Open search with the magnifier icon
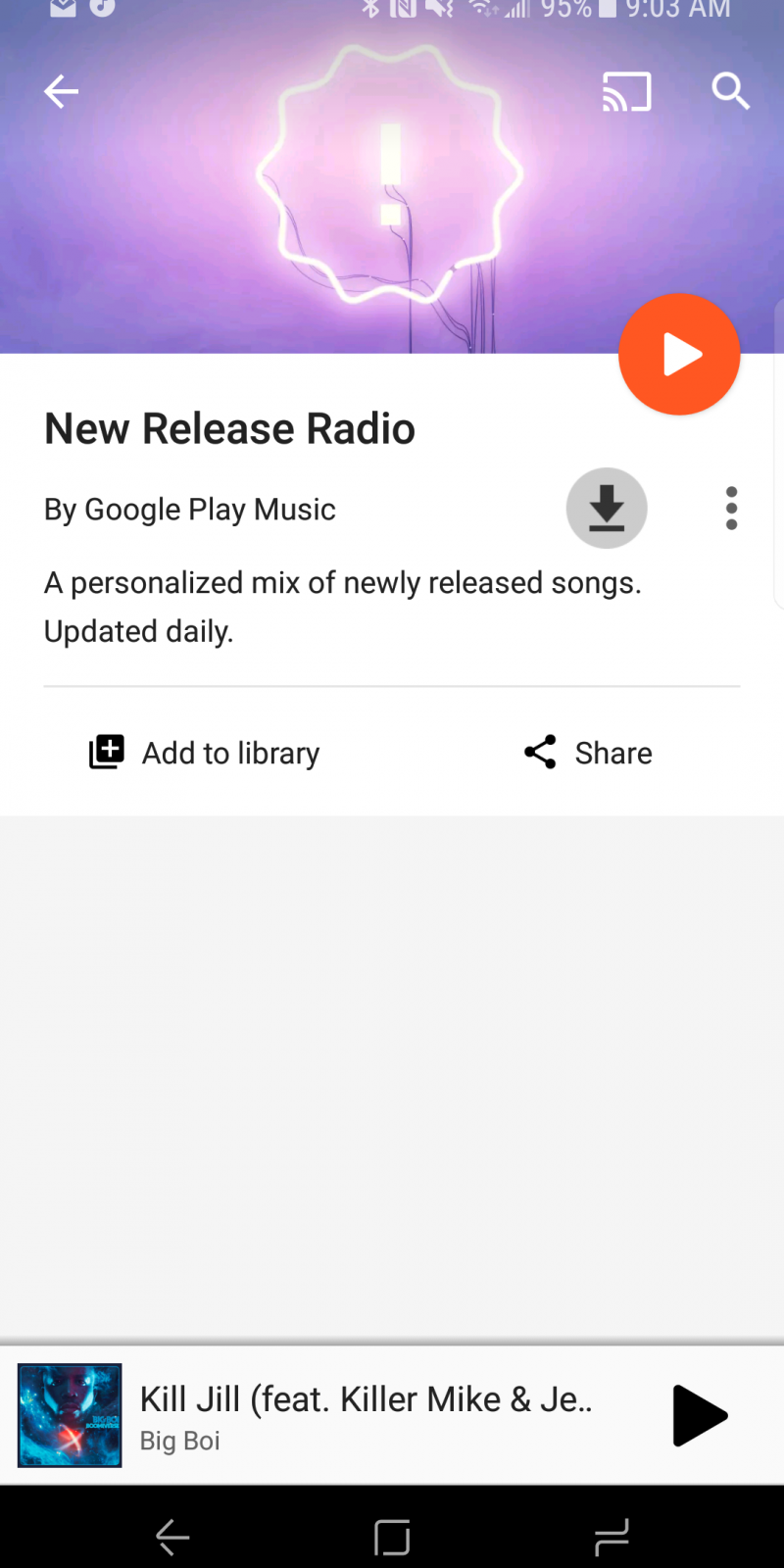784x1568 pixels. point(730,91)
